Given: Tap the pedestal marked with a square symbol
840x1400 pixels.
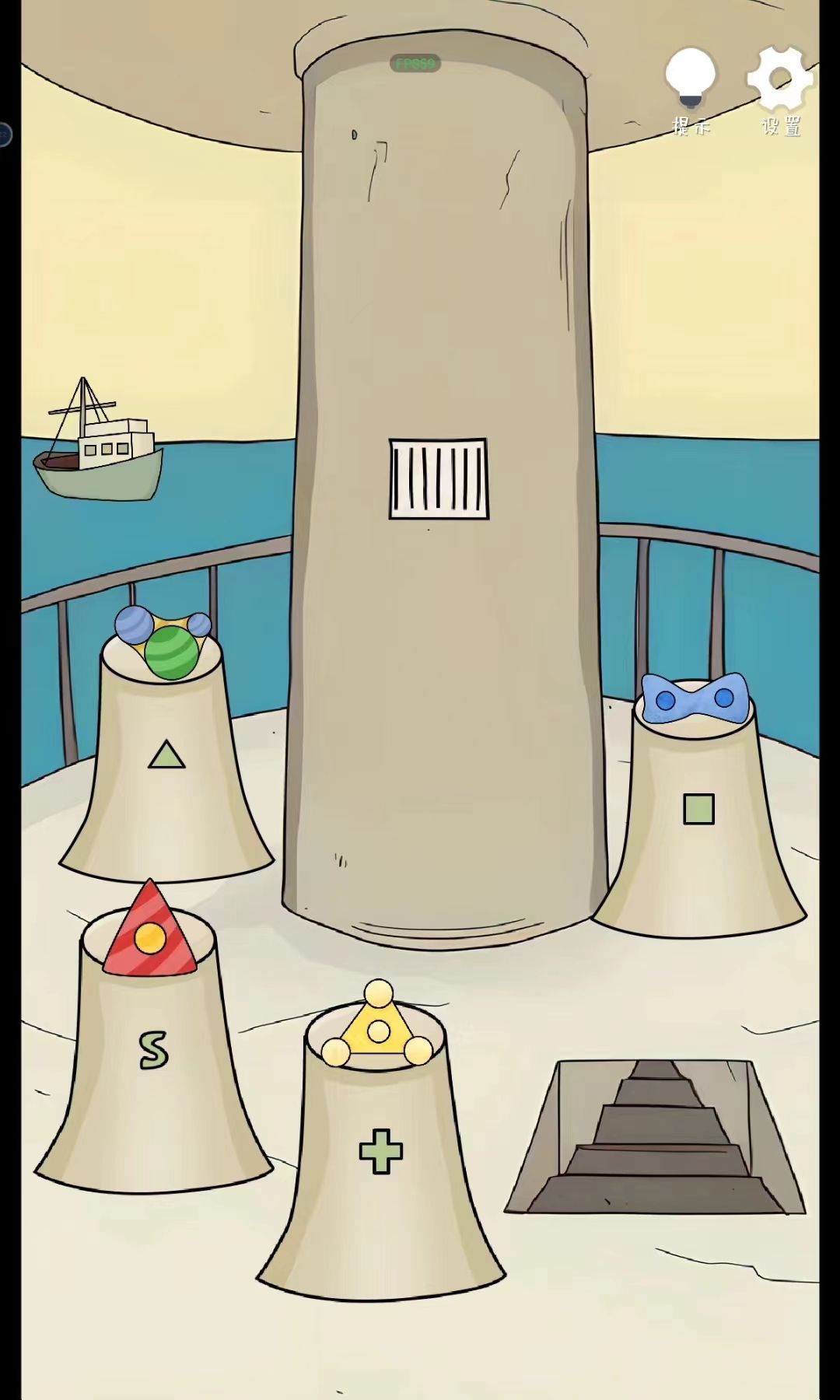Looking at the screenshot, I should click(x=697, y=810).
